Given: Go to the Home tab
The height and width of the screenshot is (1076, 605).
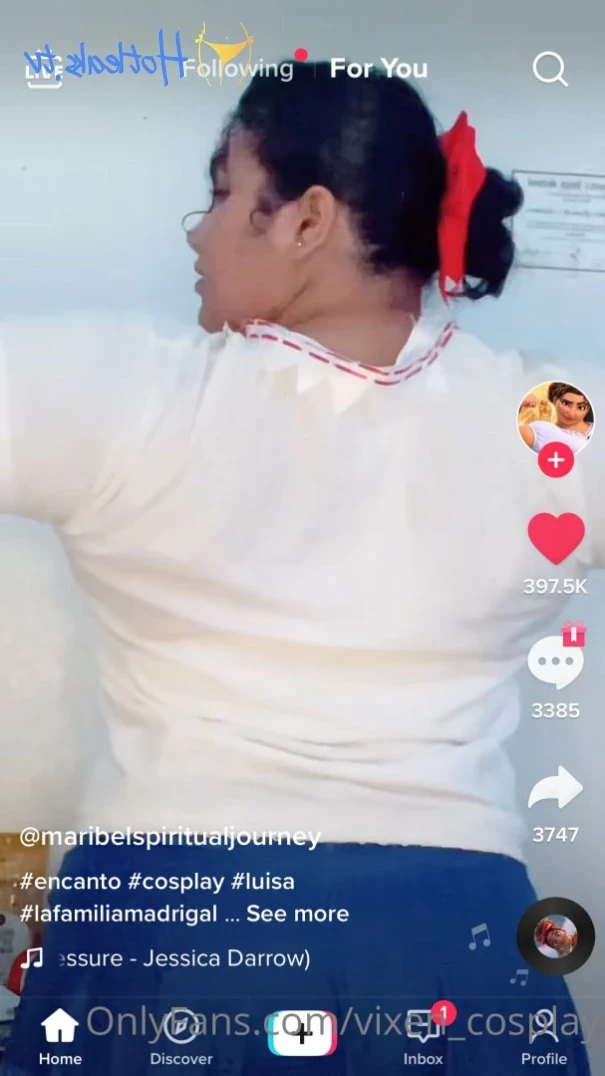Looking at the screenshot, I should click(x=59, y=1036).
